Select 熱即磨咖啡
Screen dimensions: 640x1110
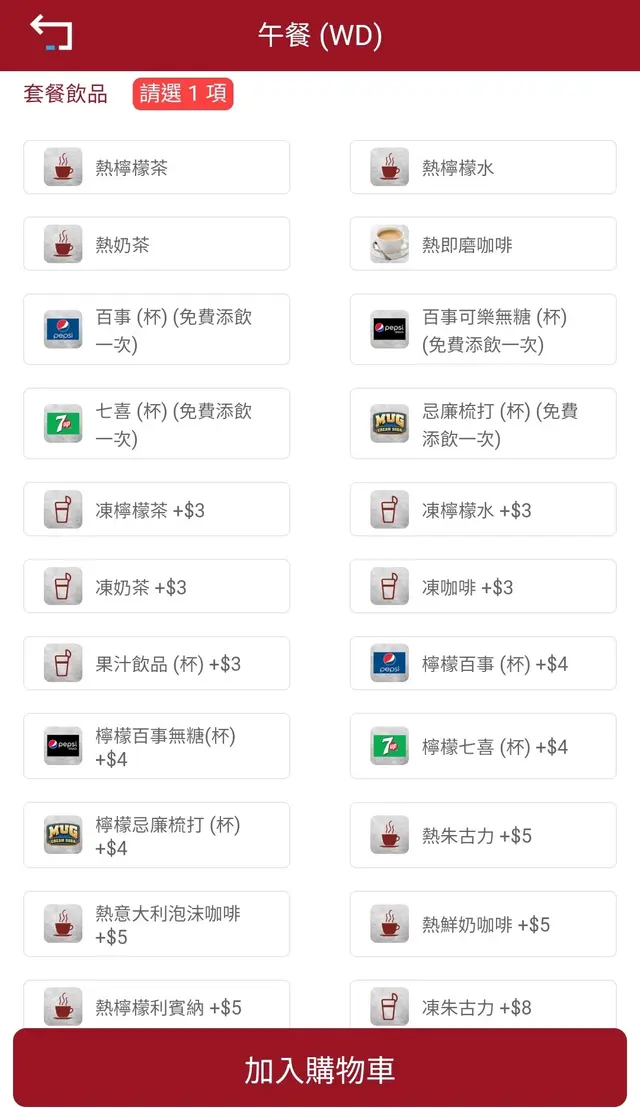coord(483,244)
